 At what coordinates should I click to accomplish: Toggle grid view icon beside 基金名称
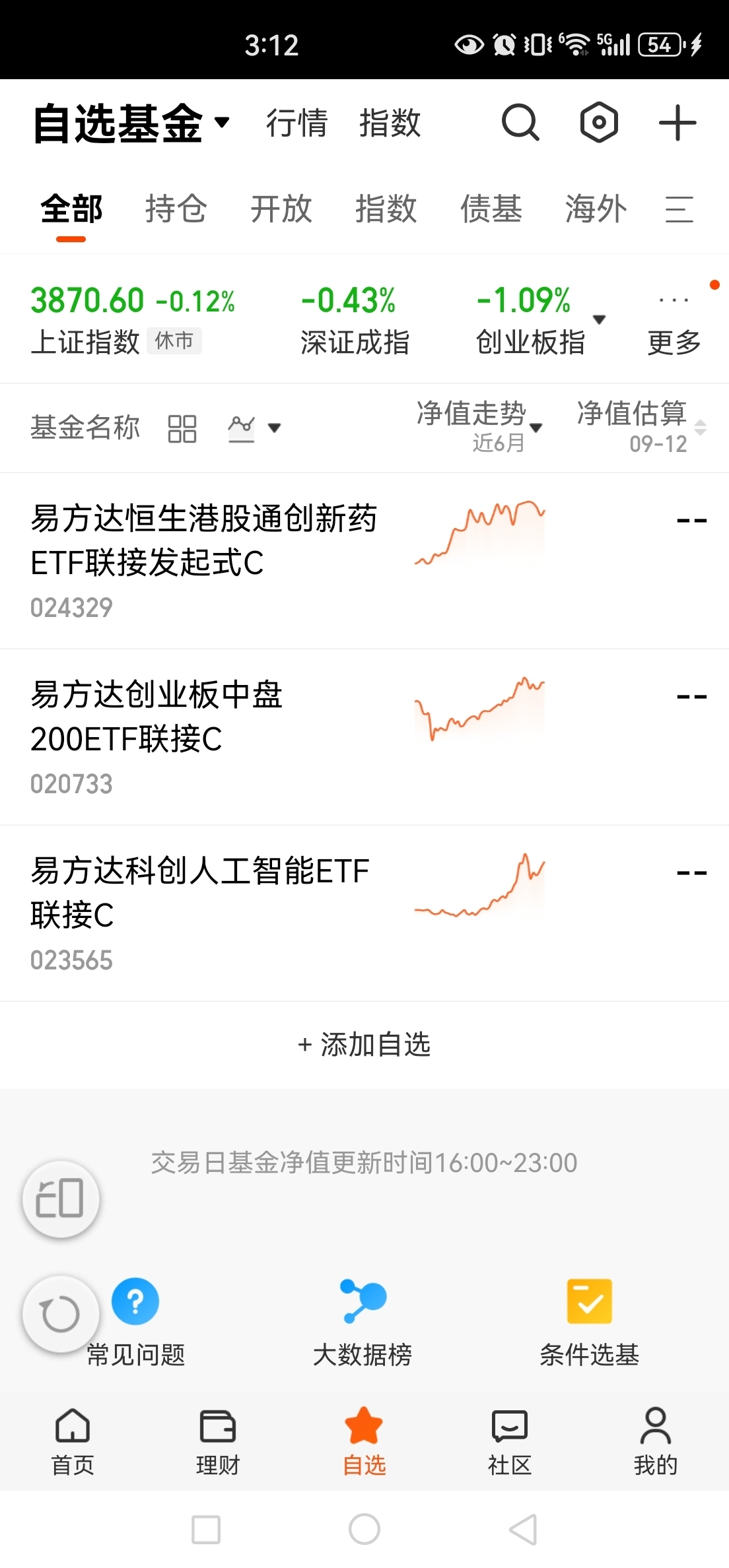click(x=182, y=428)
